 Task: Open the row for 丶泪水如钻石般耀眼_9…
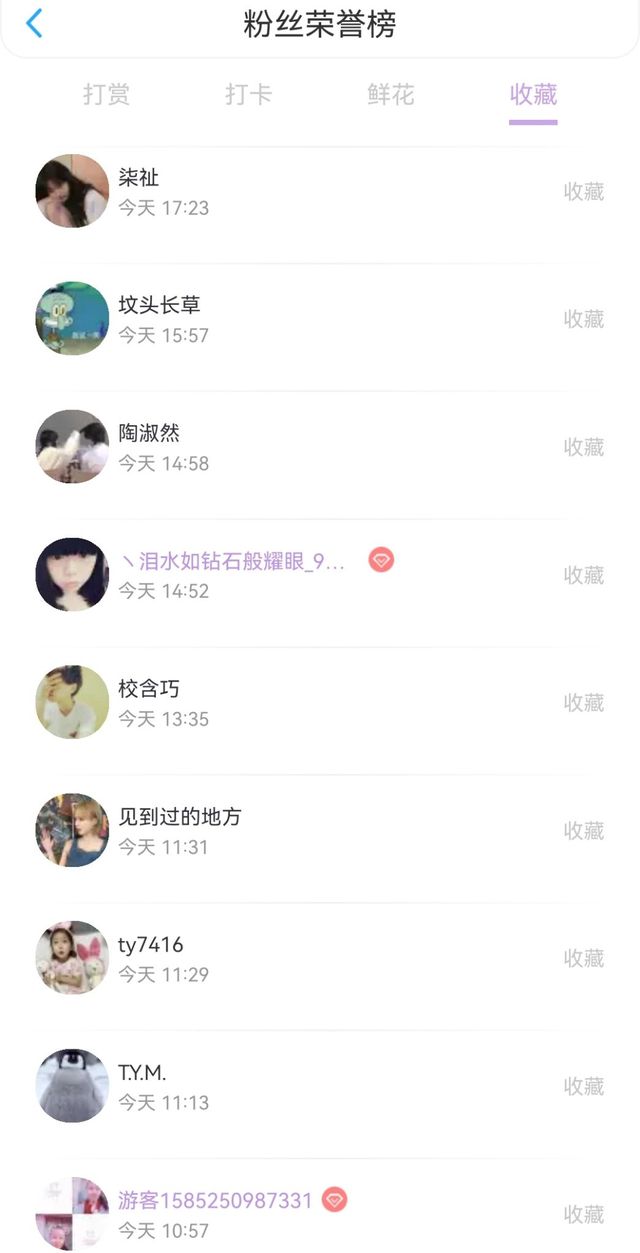[x=320, y=575]
